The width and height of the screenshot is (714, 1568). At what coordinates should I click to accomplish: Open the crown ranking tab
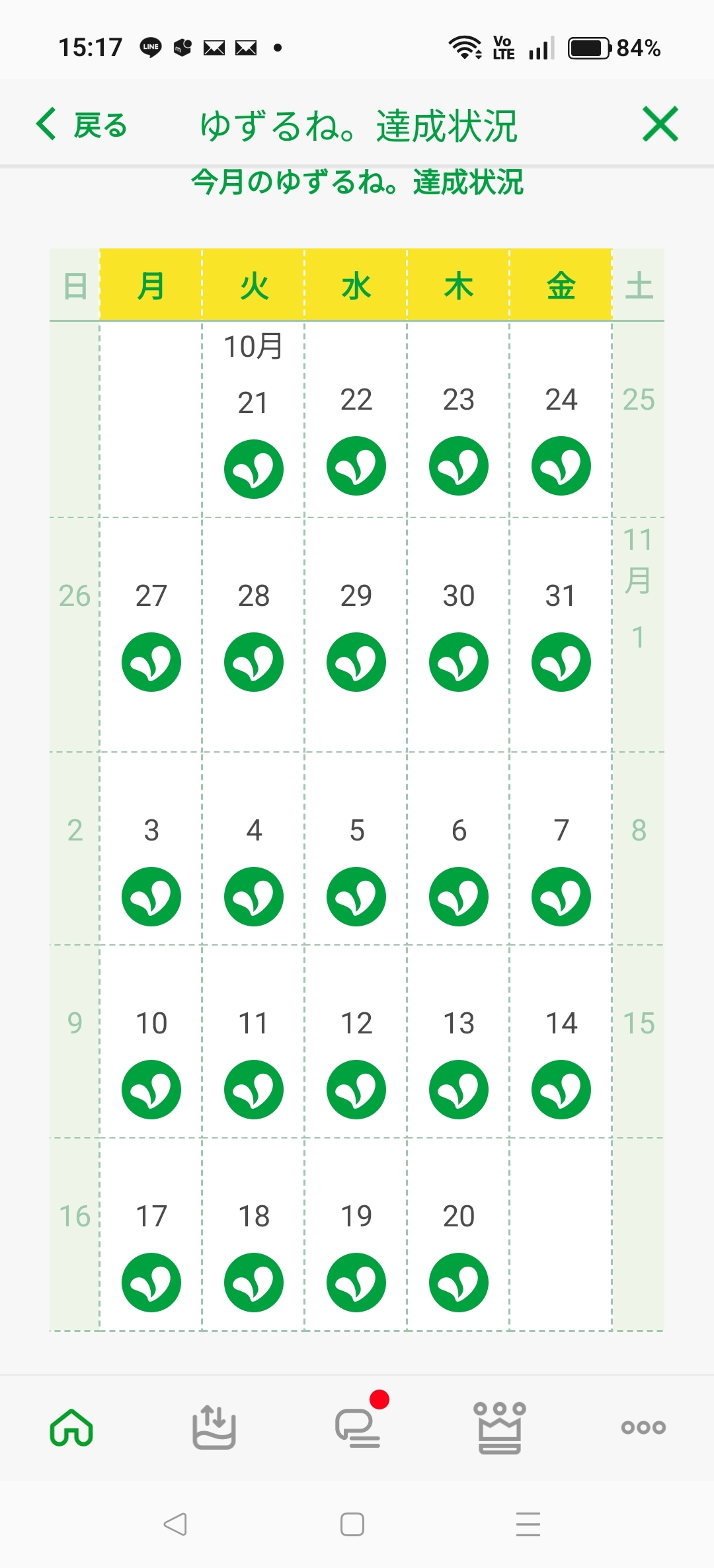point(500,1427)
